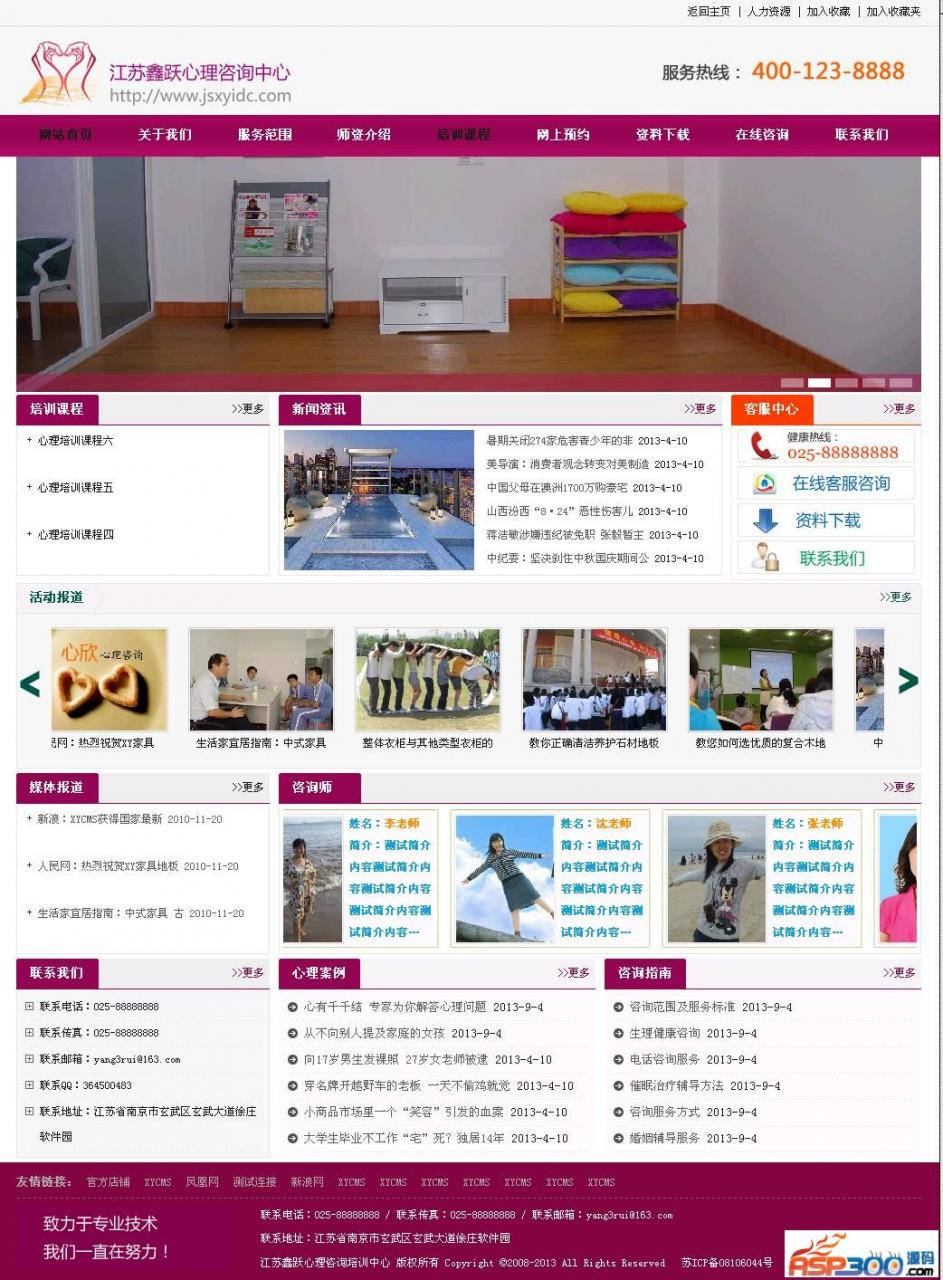The height and width of the screenshot is (1280, 943).
Task: Select 网上预约 in the navigation bar
Action: coord(563,135)
